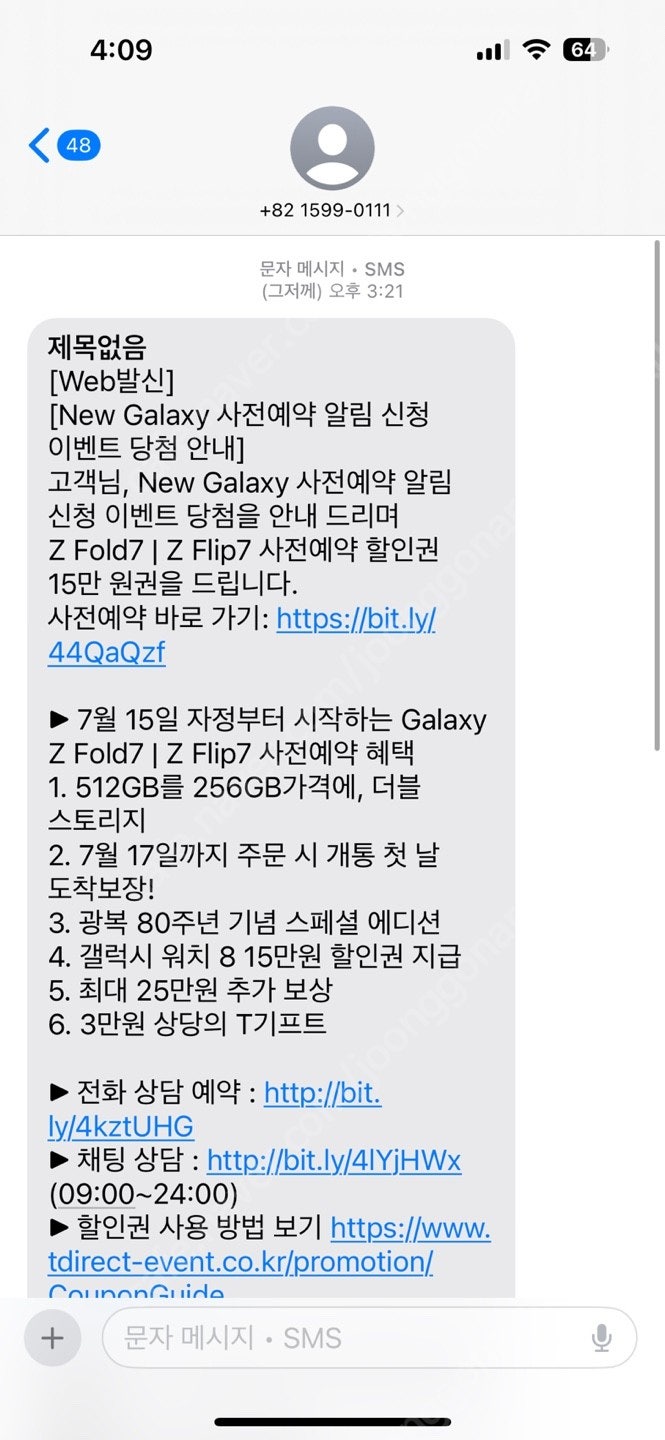This screenshot has height=1440, width=665.
Task: Tap the plus button for attachments
Action: [x=52, y=1338]
